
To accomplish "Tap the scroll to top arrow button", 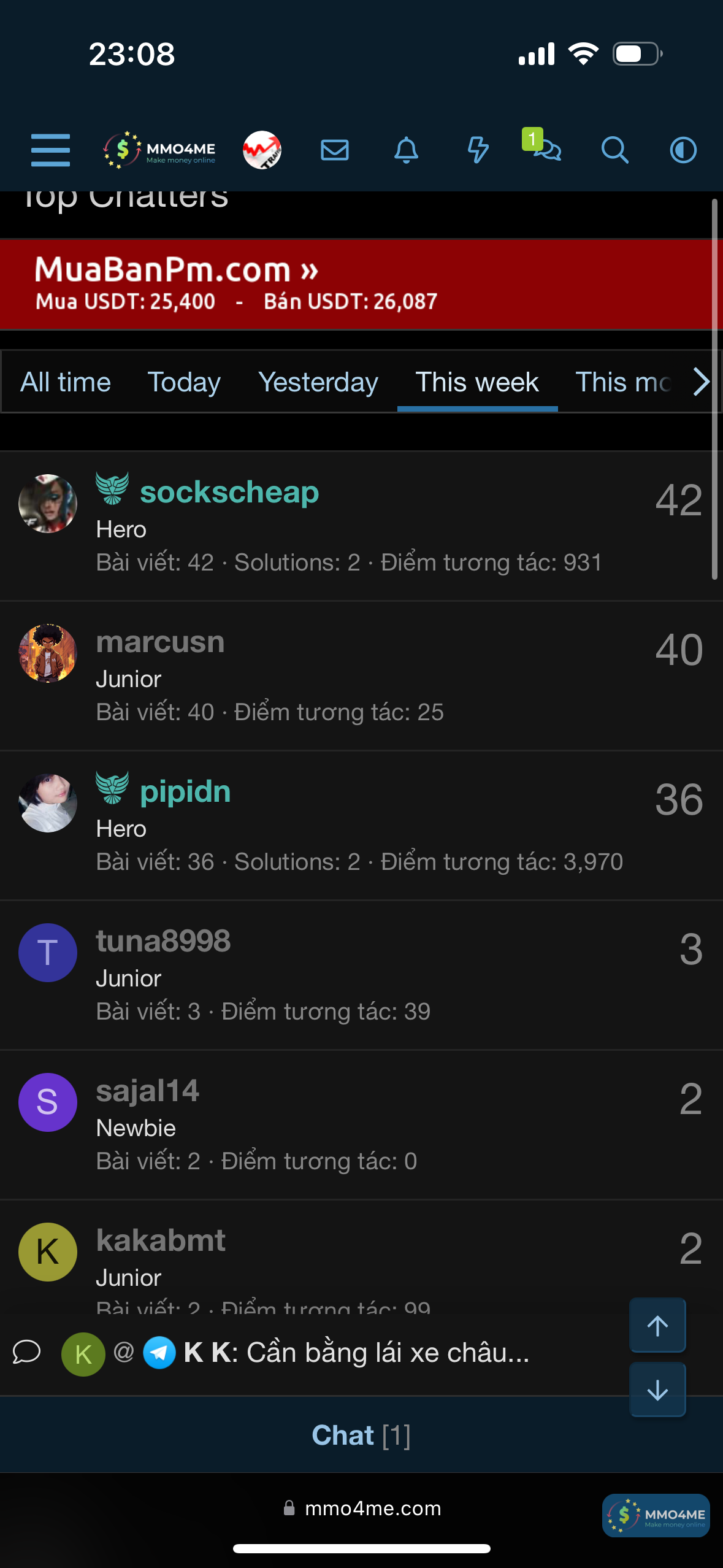I will (657, 1325).
